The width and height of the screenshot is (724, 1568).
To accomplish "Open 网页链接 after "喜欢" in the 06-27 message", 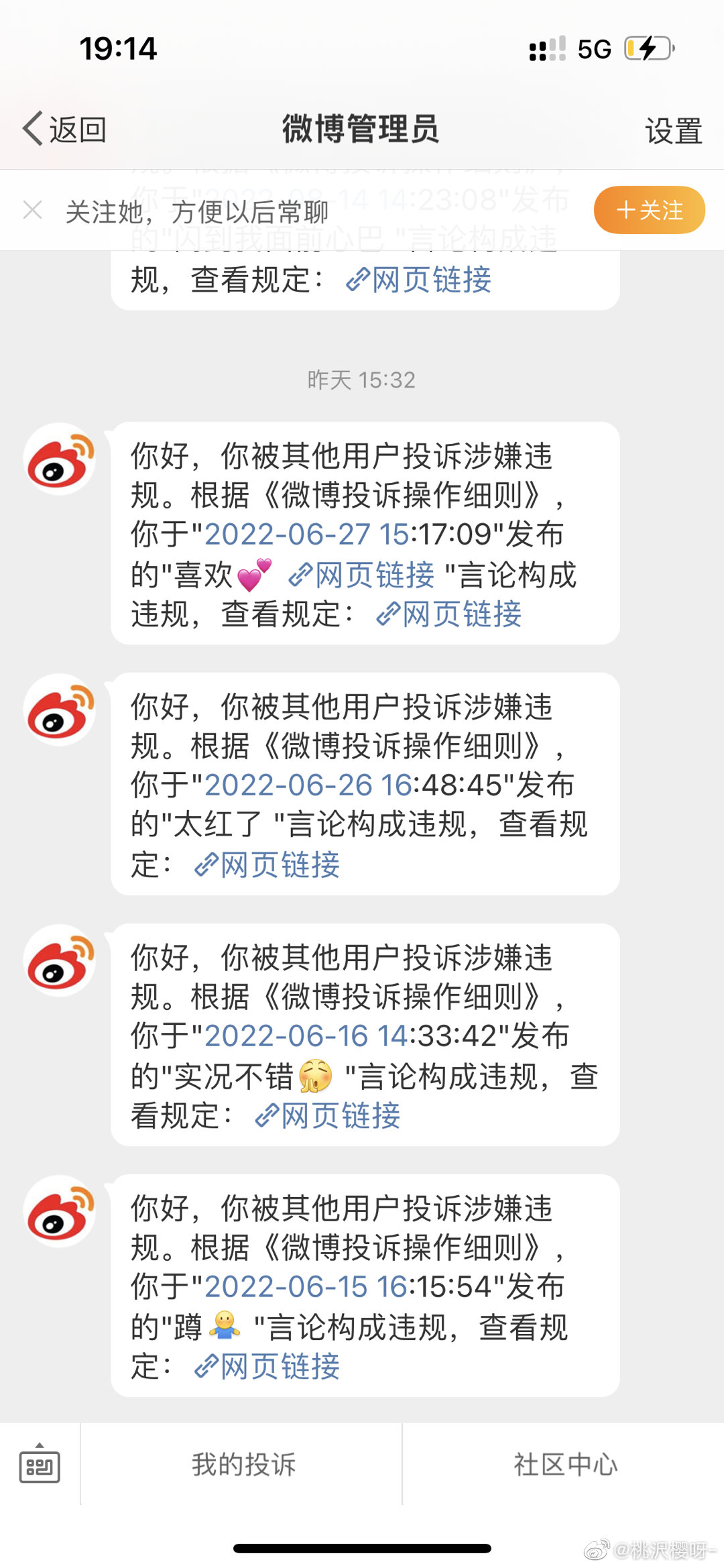I will click(x=363, y=575).
